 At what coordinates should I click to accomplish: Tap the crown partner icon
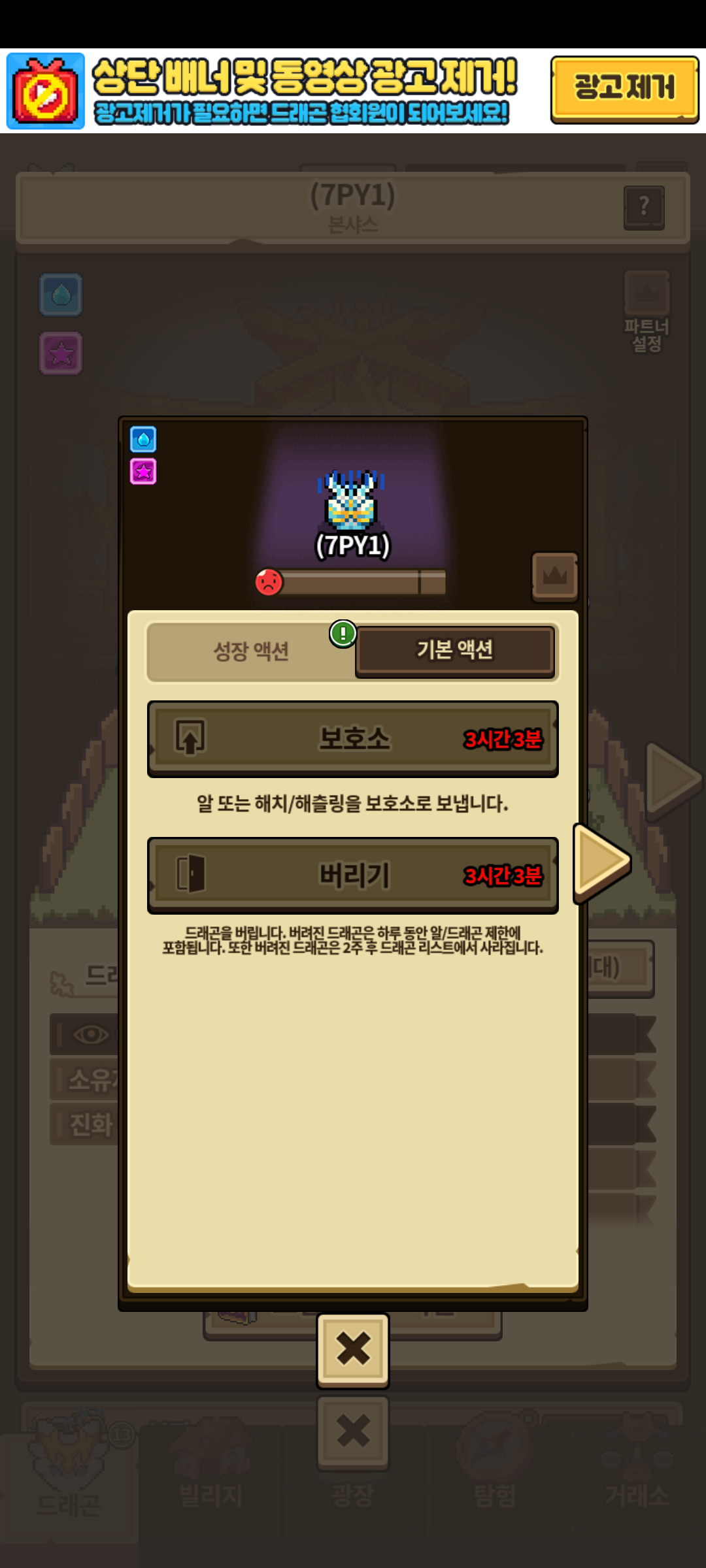tap(554, 576)
